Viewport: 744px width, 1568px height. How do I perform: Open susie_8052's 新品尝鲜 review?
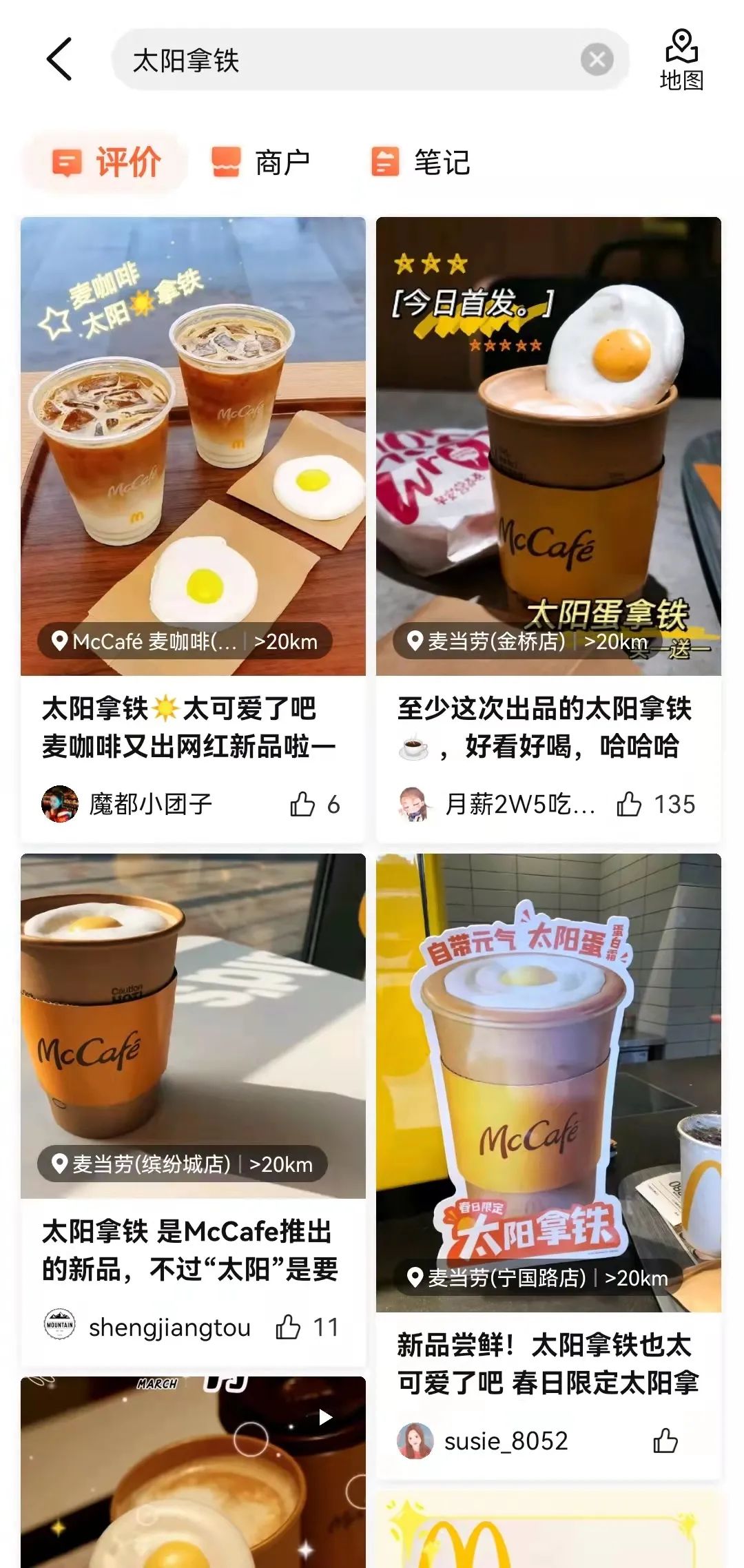coord(548,1364)
